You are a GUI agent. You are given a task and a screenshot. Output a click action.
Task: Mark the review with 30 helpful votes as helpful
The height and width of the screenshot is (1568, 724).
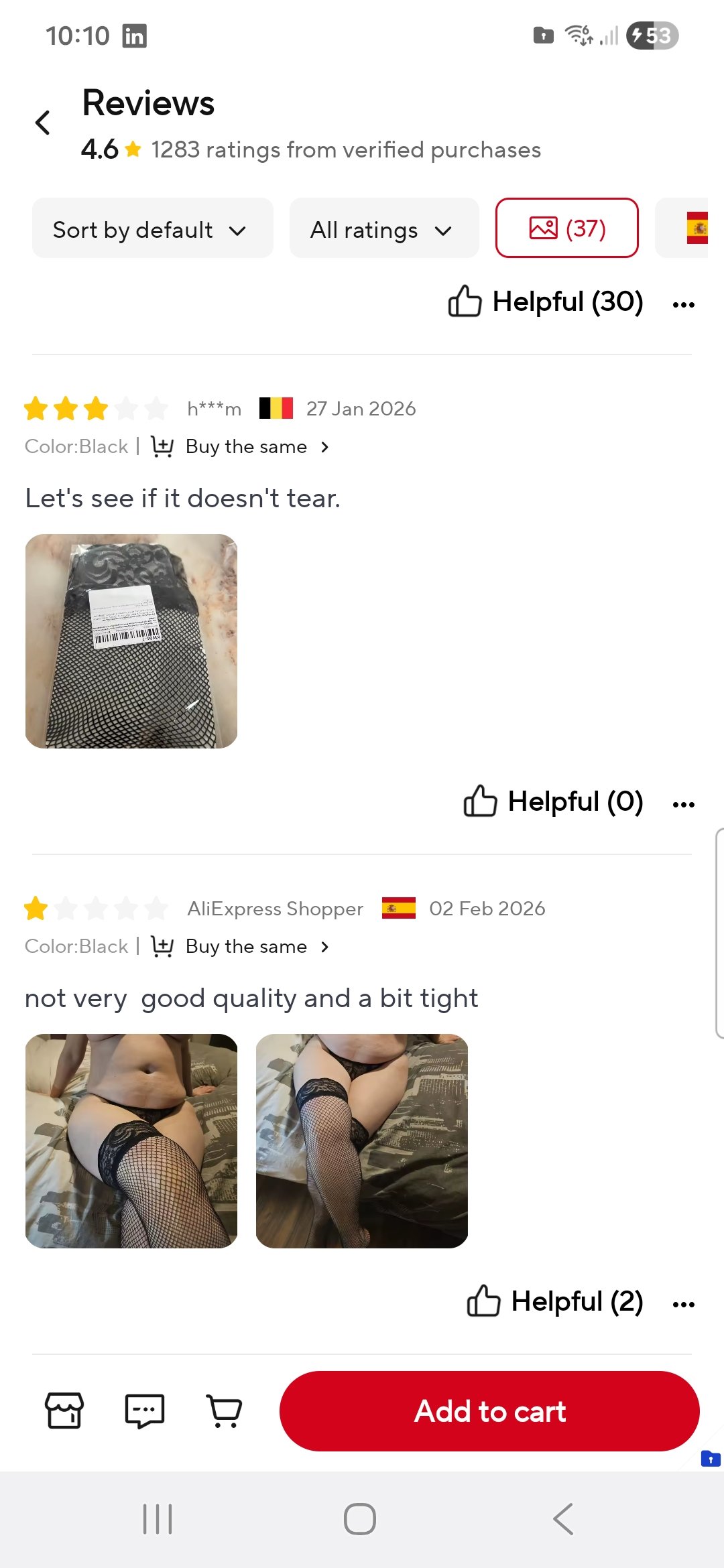click(546, 302)
